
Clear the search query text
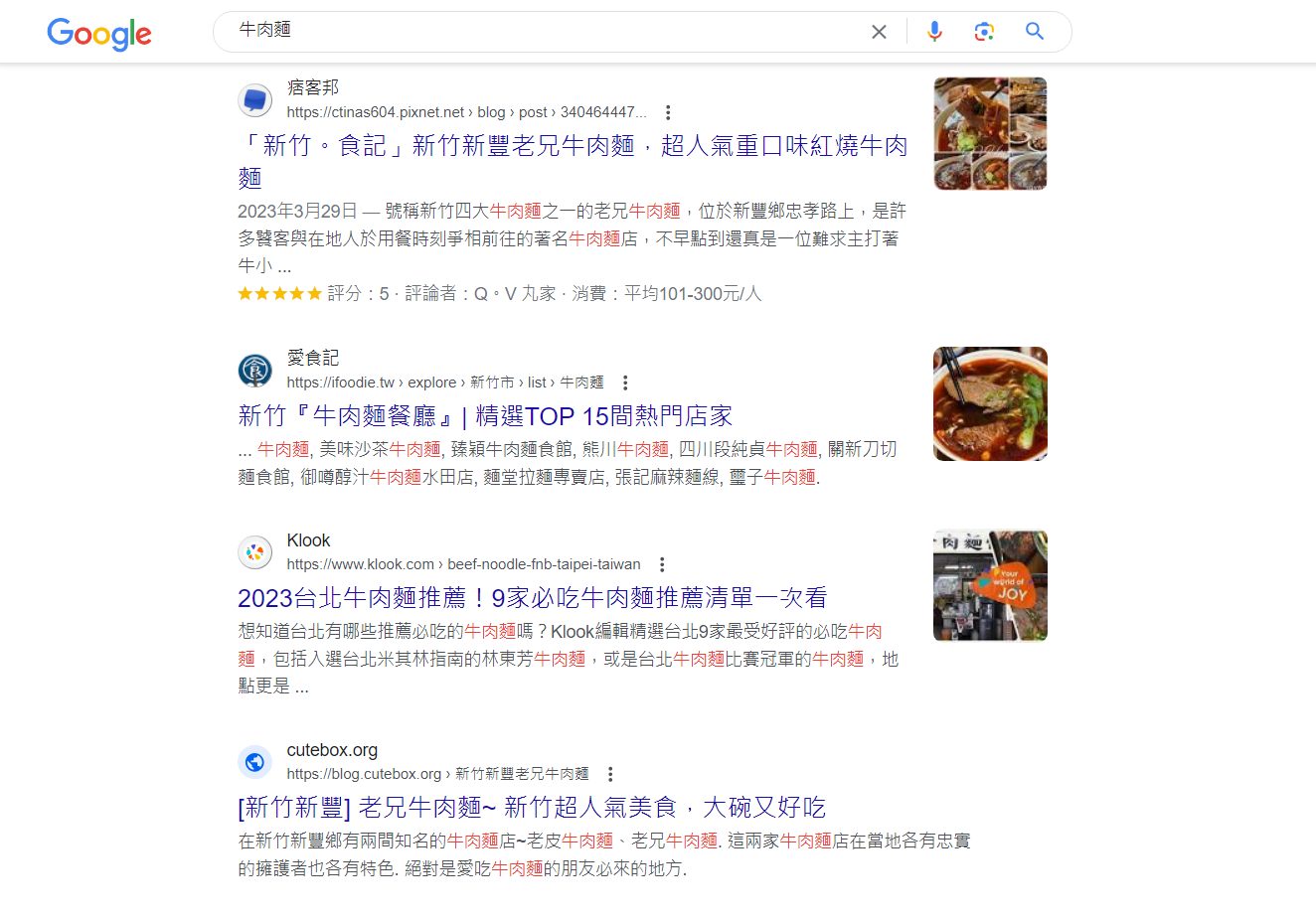tap(879, 32)
